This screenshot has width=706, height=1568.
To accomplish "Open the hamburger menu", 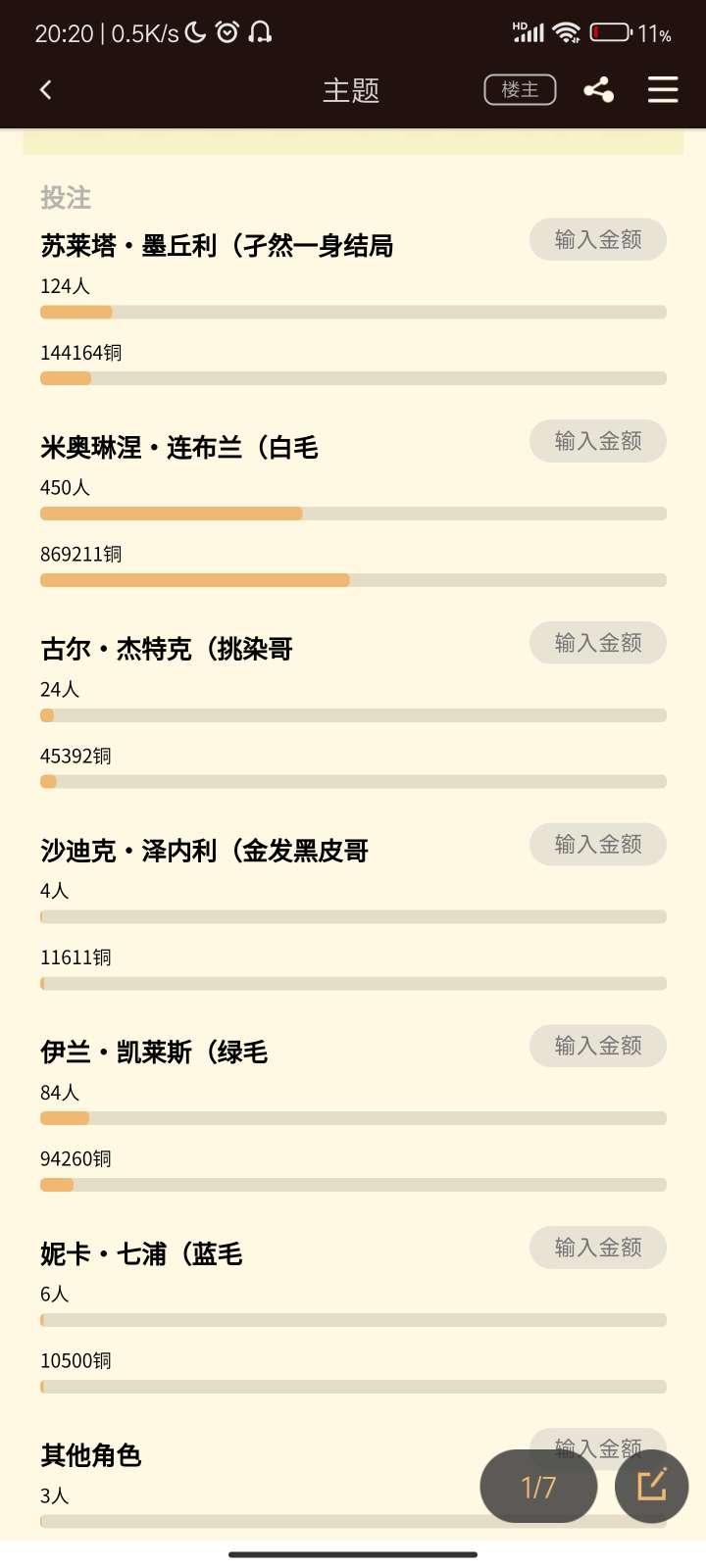I will pyautogui.click(x=663, y=90).
